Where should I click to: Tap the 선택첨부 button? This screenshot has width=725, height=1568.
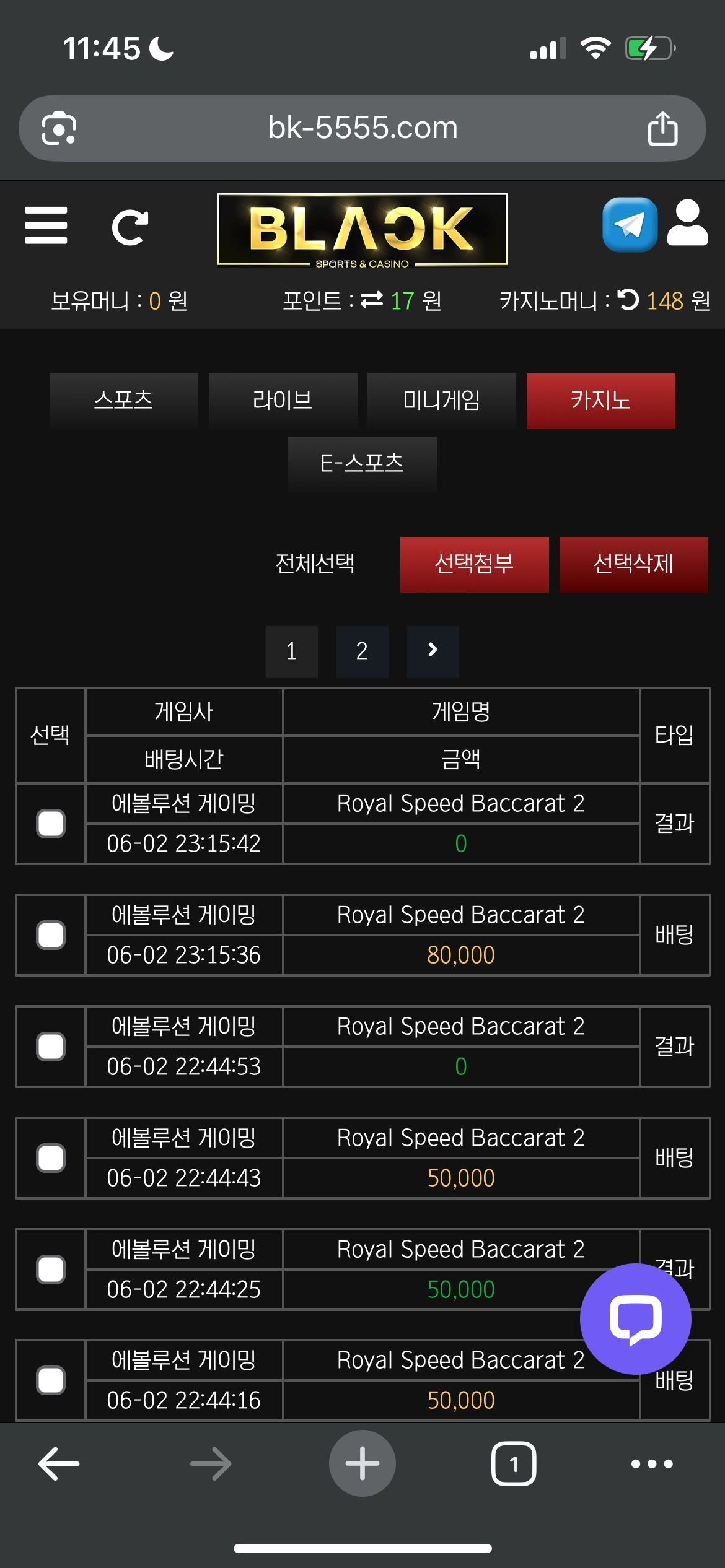click(474, 564)
